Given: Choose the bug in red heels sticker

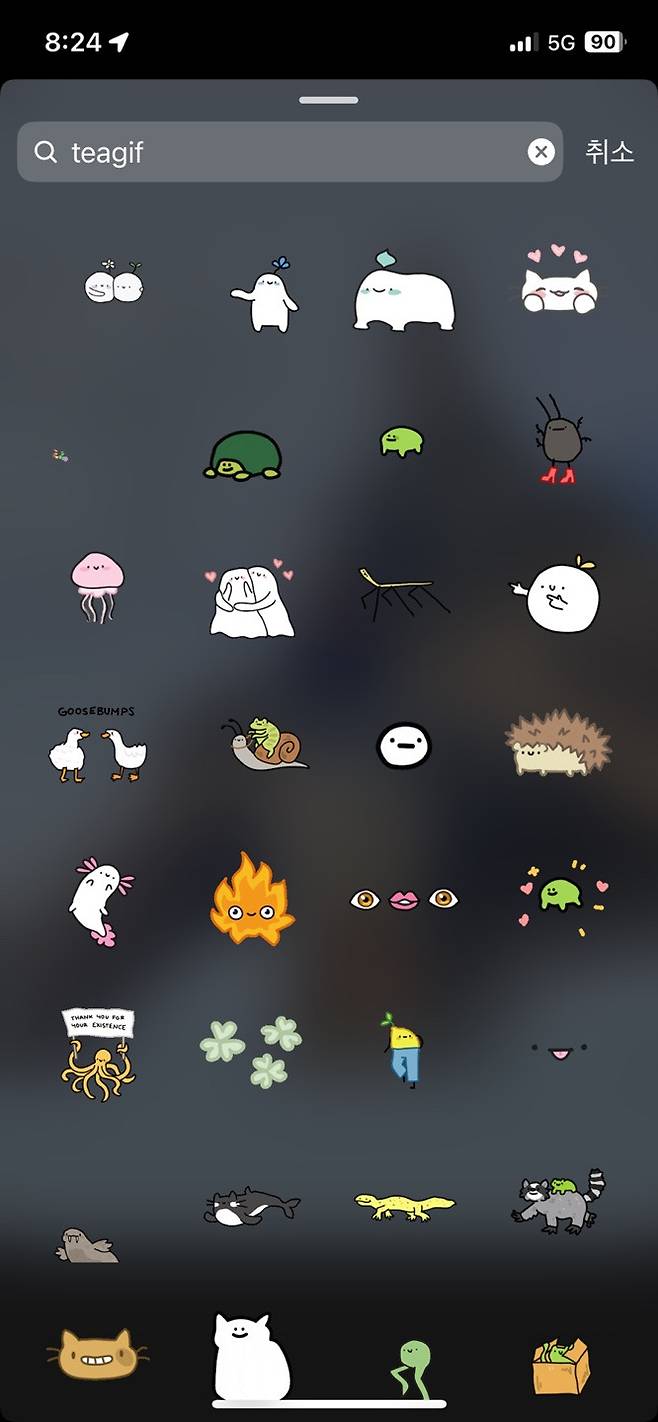Looking at the screenshot, I should [557, 442].
